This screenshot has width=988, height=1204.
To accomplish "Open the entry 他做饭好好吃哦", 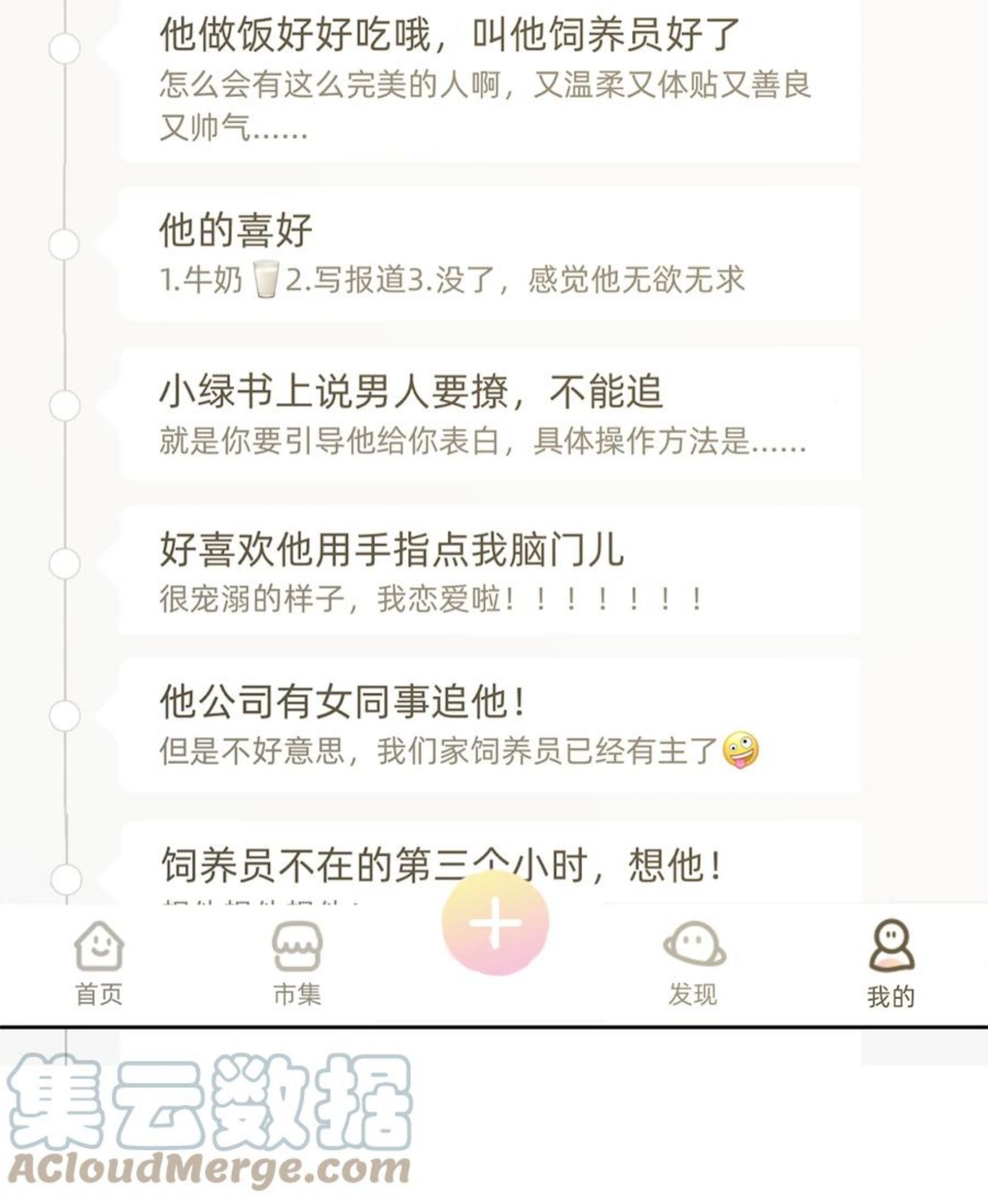I will [491, 80].
